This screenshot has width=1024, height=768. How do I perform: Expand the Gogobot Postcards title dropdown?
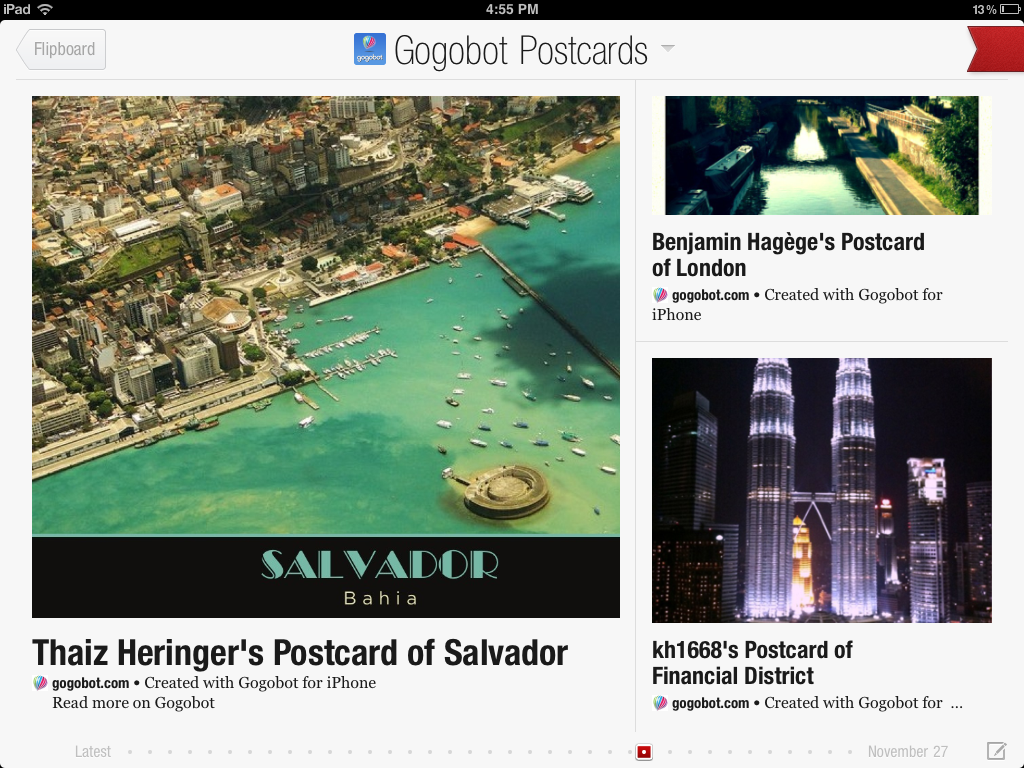tap(668, 49)
